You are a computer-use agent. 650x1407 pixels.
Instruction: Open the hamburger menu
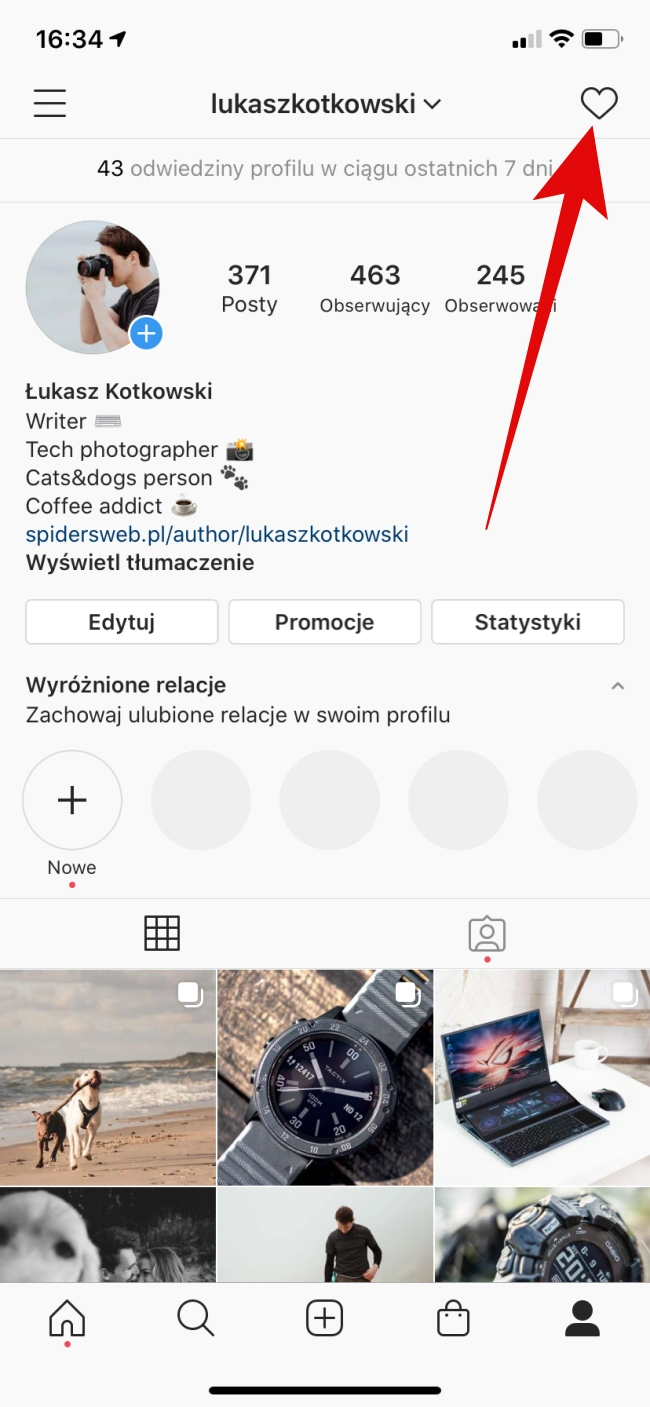49,103
